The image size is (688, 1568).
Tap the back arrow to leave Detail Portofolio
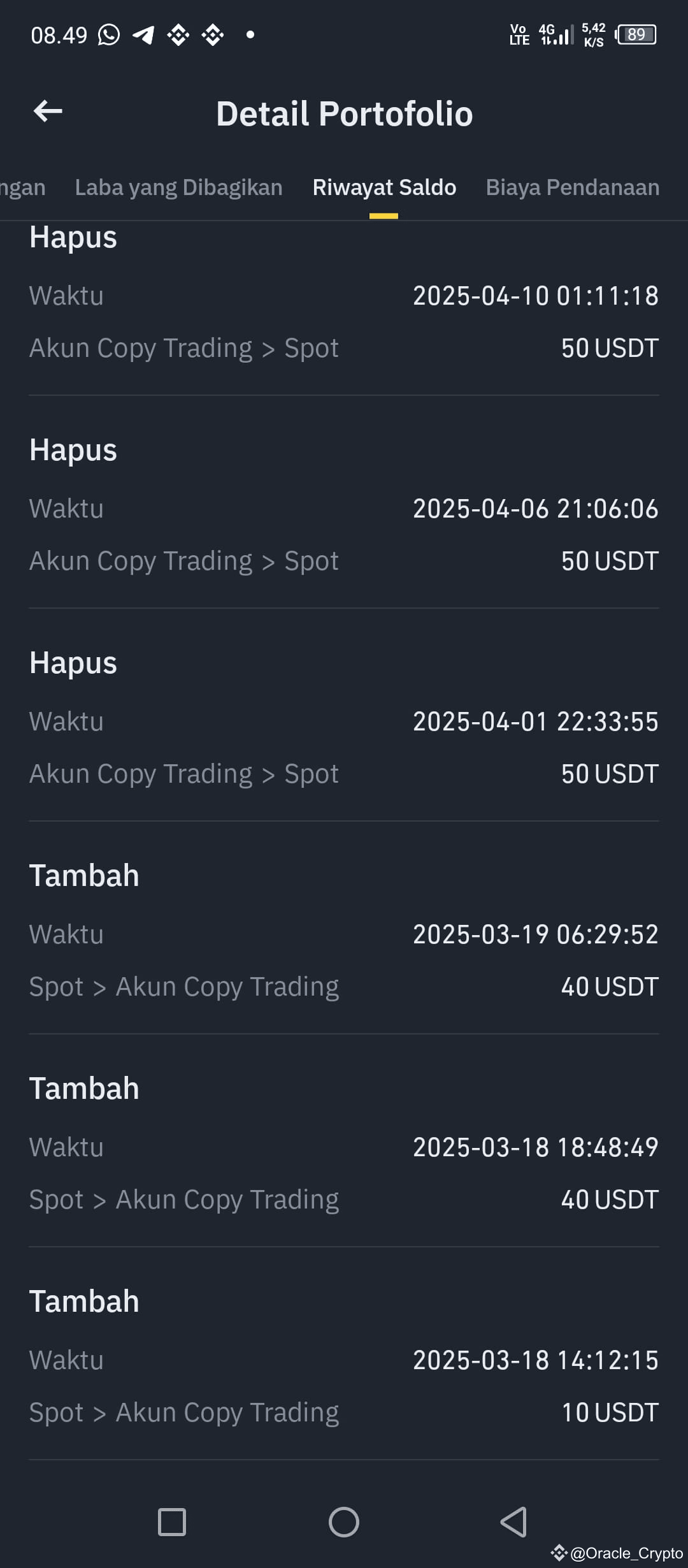click(47, 113)
